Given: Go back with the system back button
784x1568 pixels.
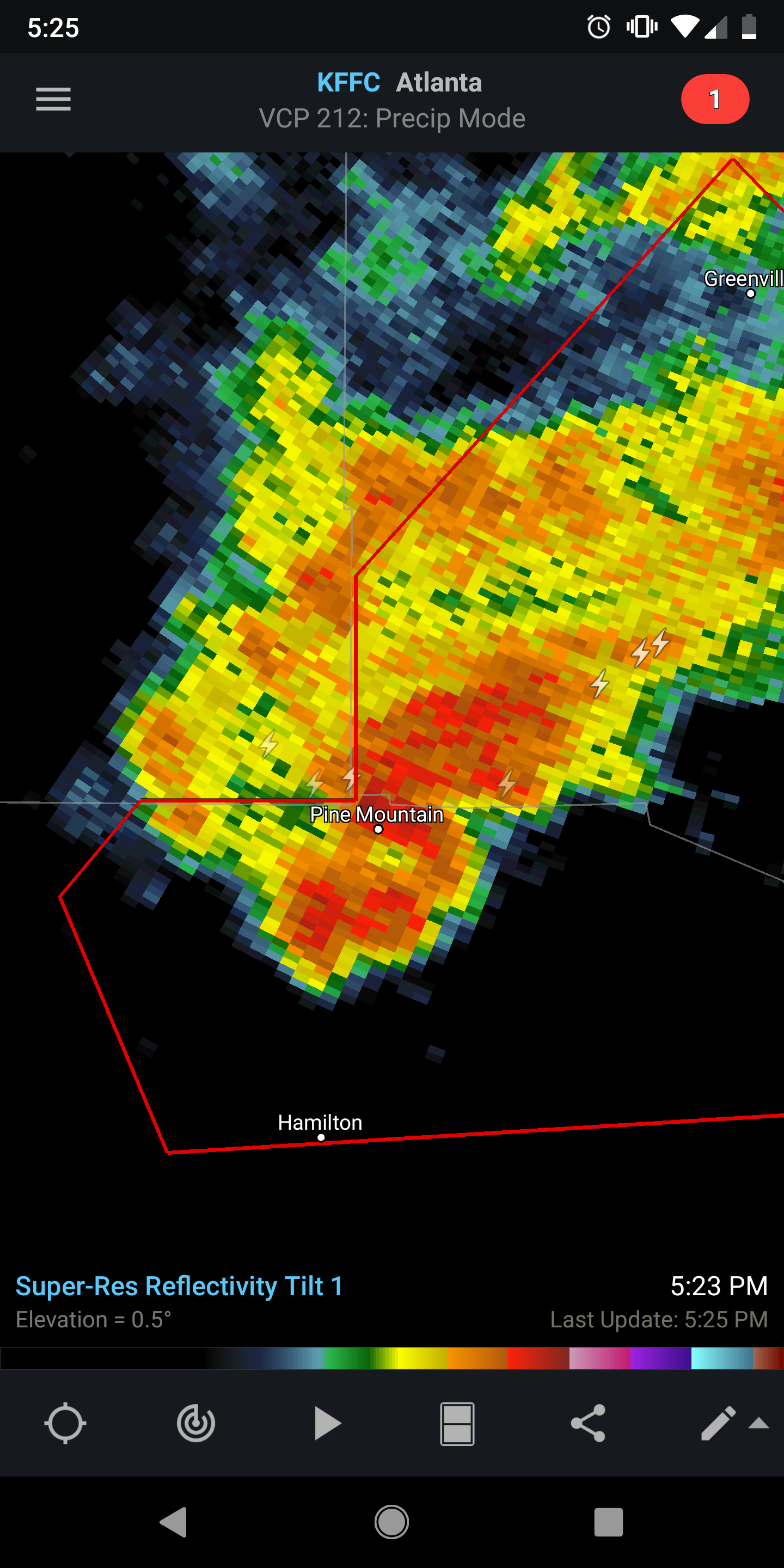Looking at the screenshot, I should click(x=174, y=1522).
